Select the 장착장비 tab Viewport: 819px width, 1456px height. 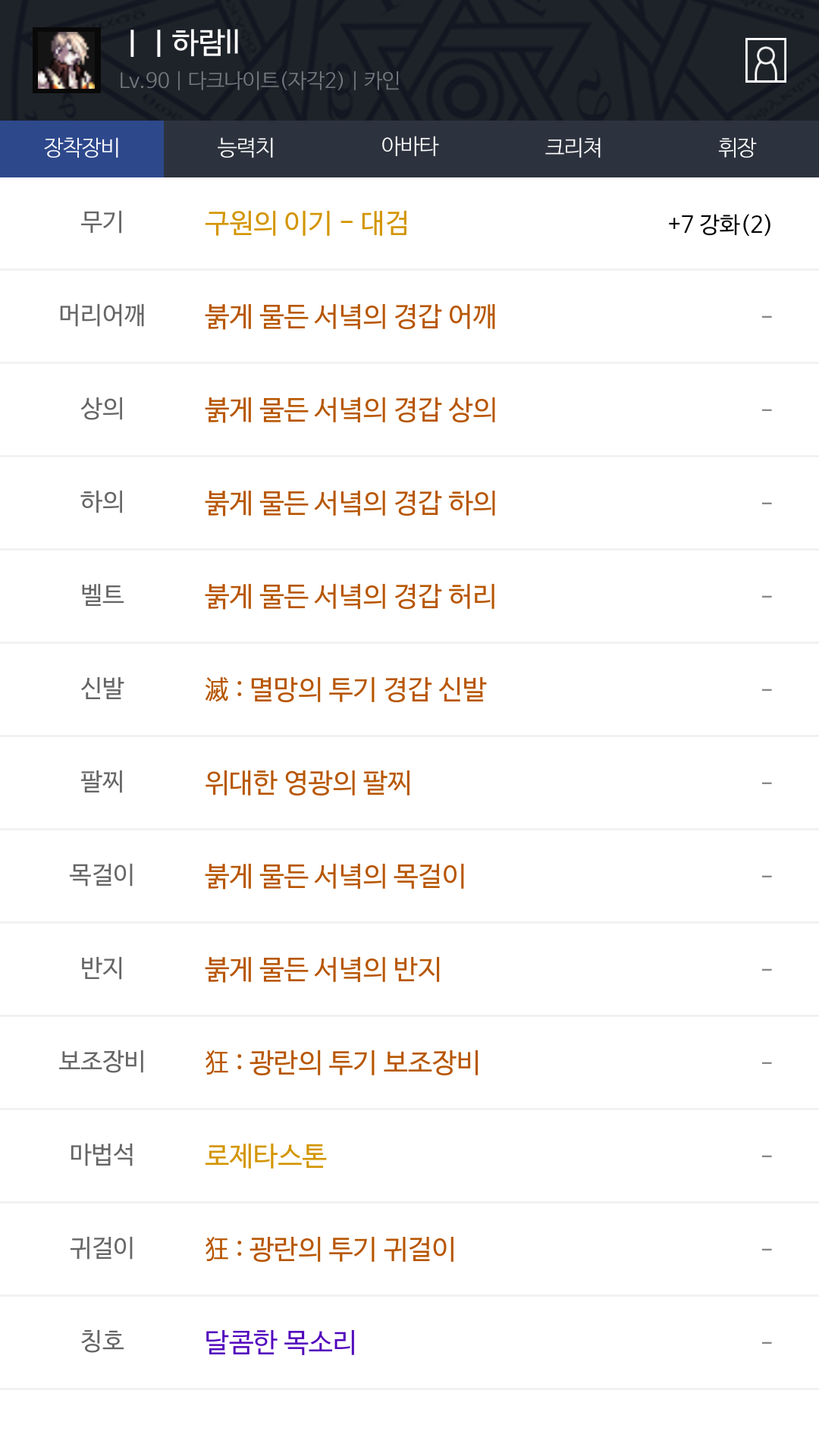[82, 149]
